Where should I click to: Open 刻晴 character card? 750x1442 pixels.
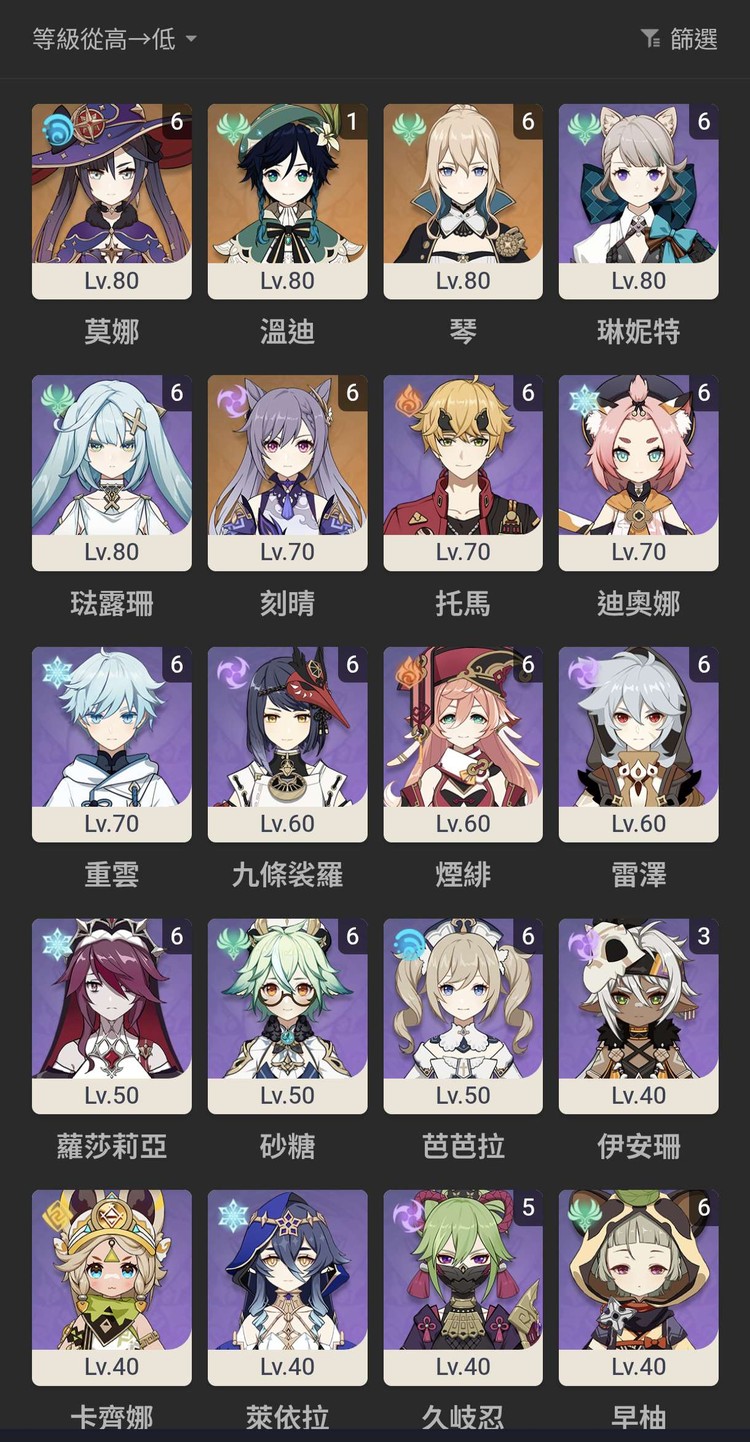[x=287, y=473]
